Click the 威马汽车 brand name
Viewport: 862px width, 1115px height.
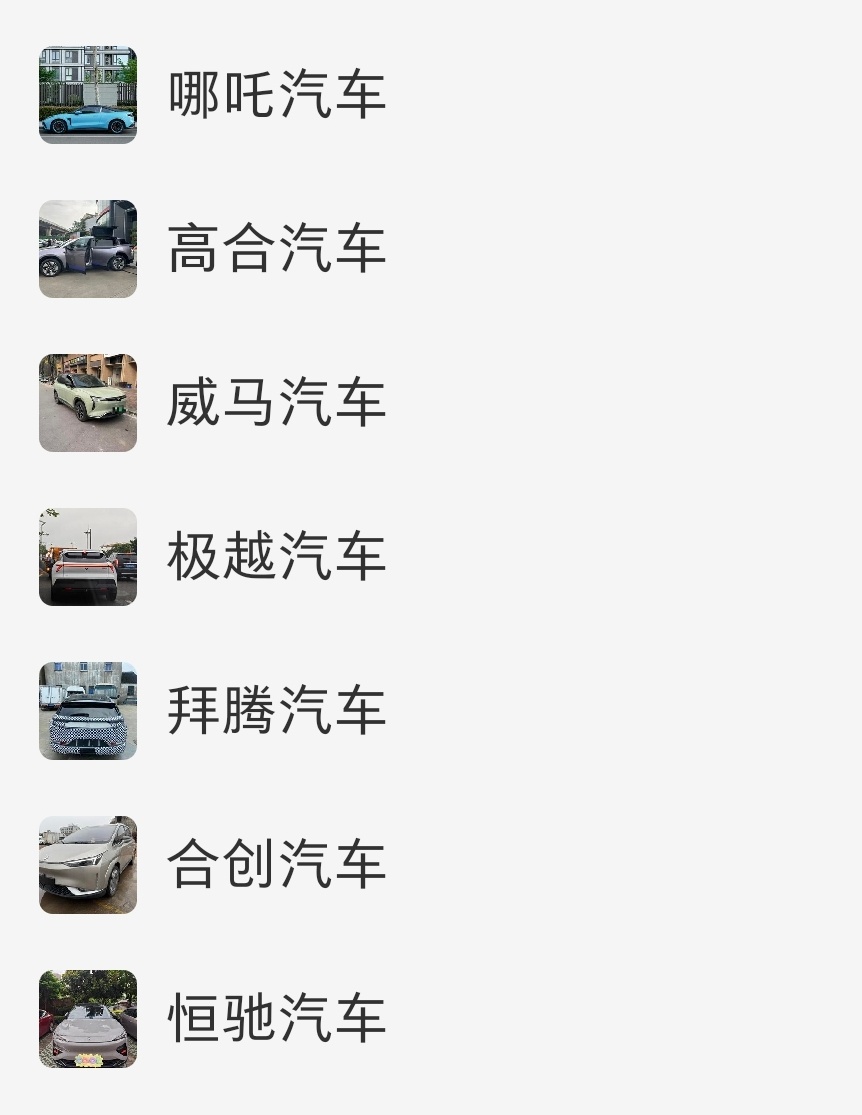276,403
